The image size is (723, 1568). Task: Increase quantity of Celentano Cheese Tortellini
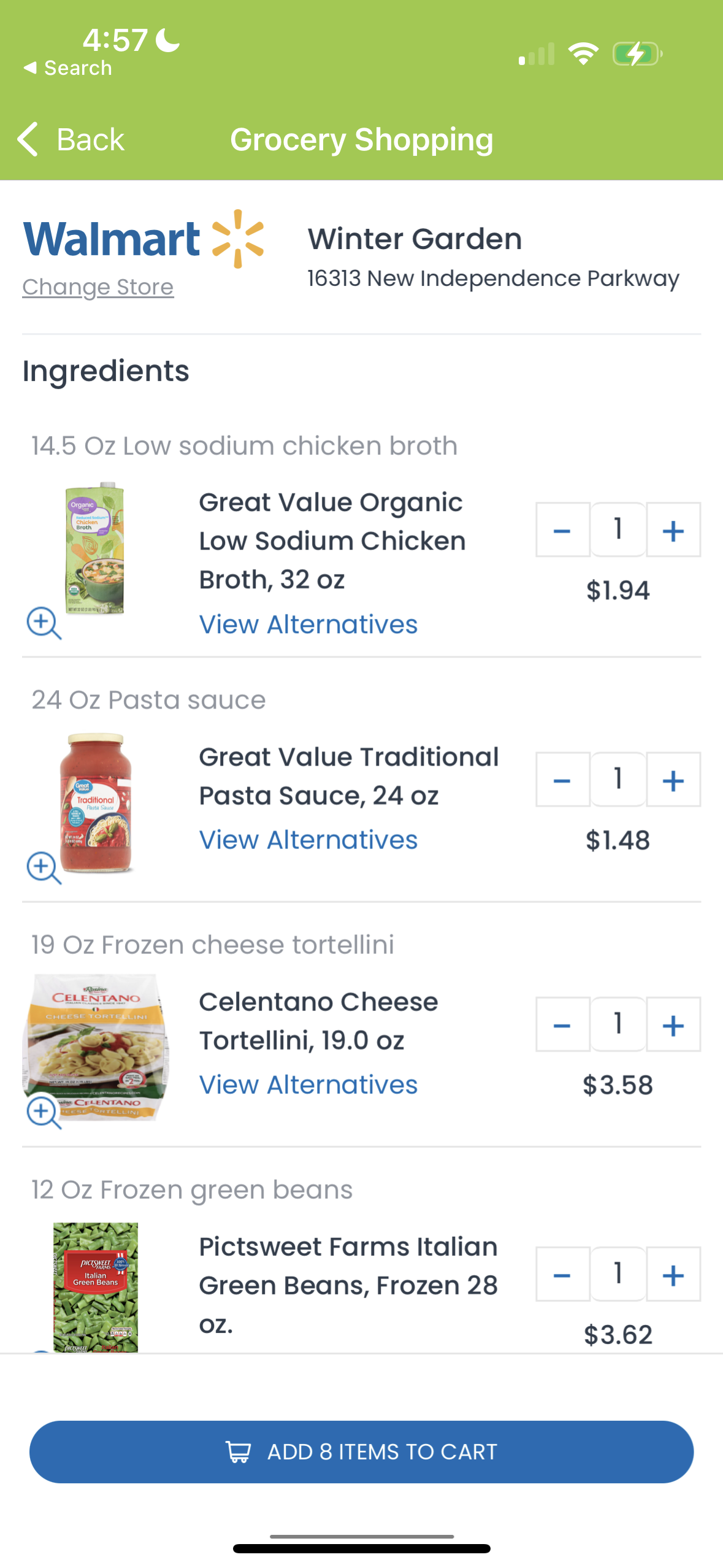[673, 1024]
